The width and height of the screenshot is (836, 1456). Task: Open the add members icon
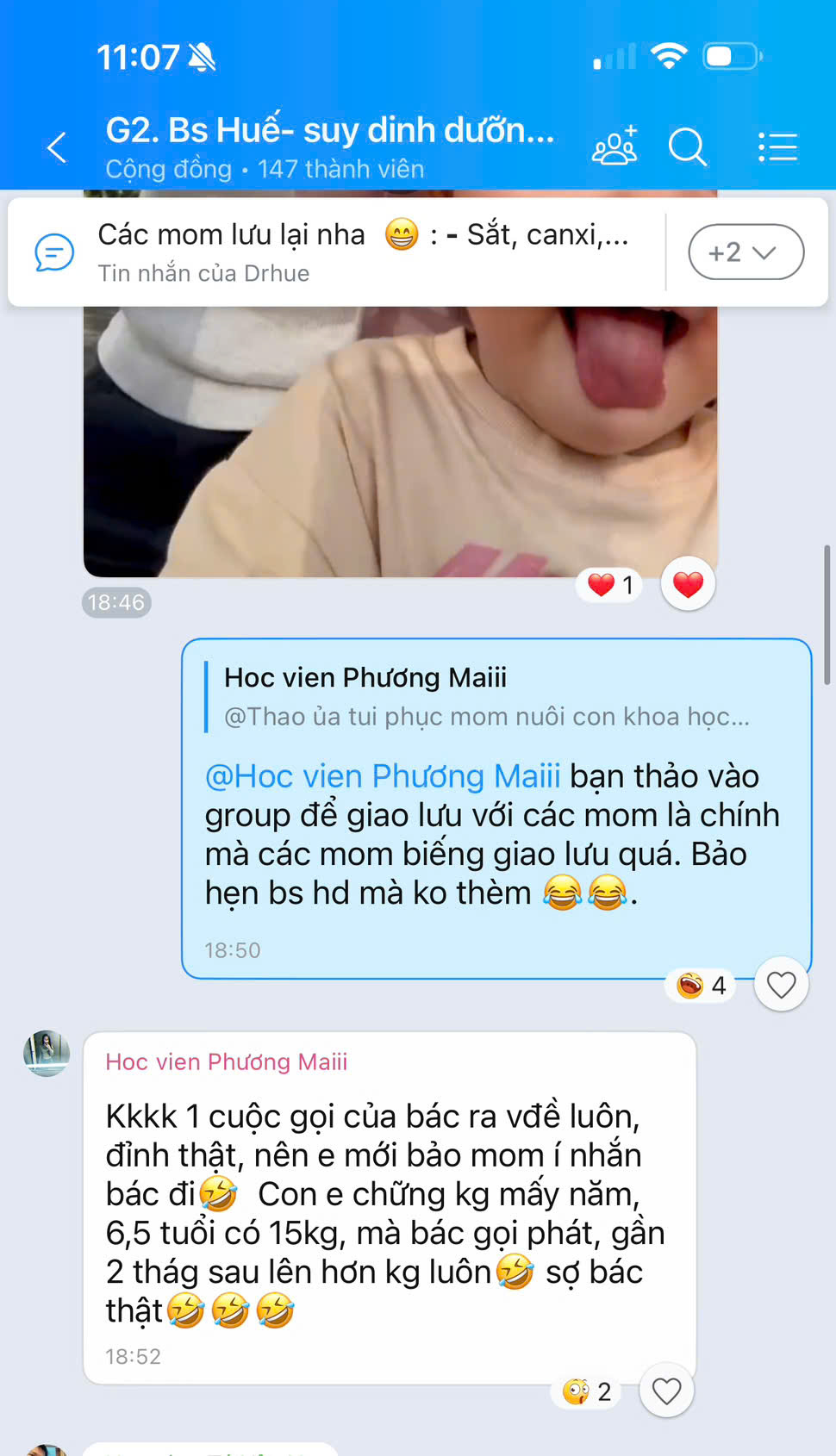[x=615, y=146]
